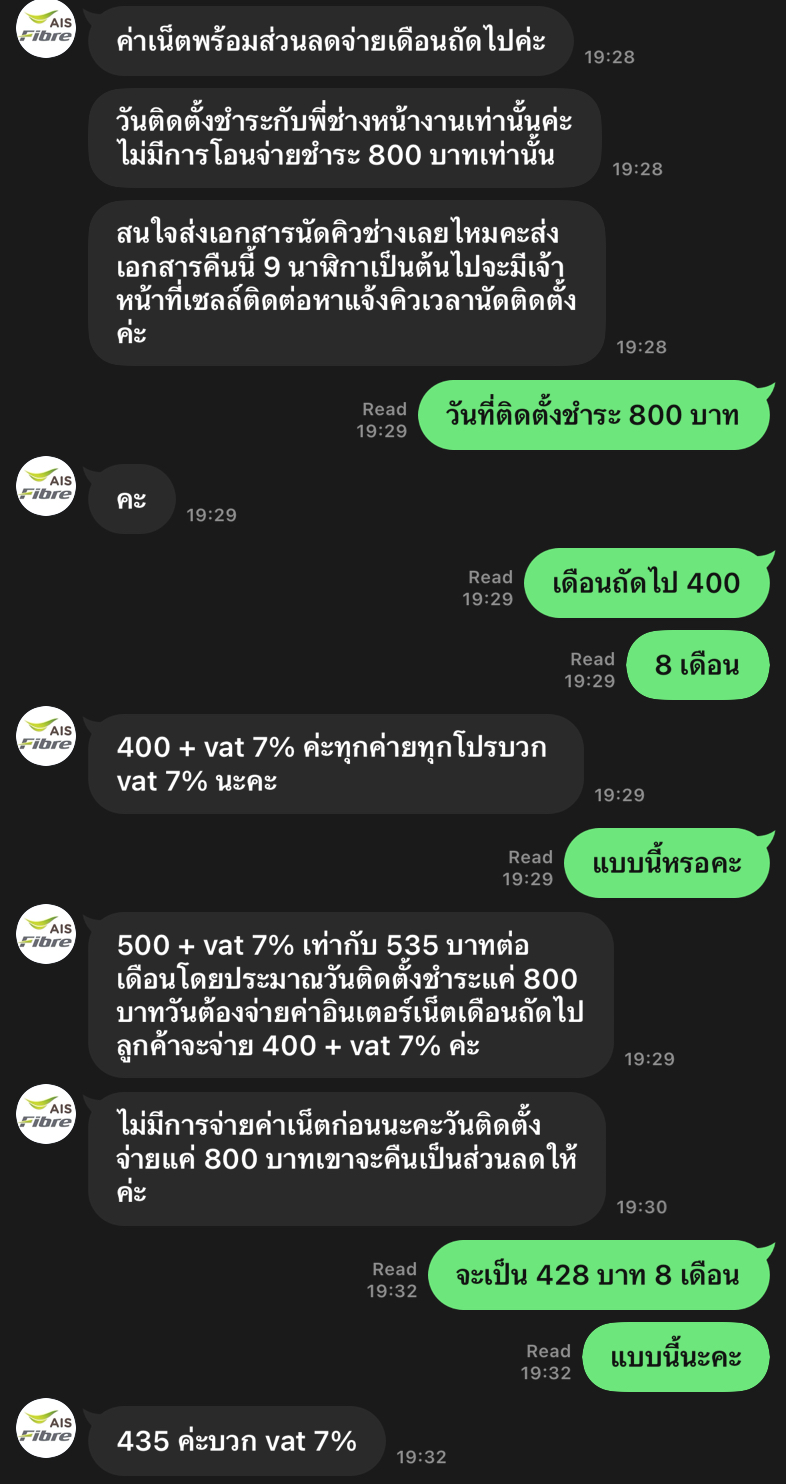Open AIS Fibre avatar next to "435 ค่ะบวก vat 7%"
This screenshot has width=786, height=1484.
47,1428
